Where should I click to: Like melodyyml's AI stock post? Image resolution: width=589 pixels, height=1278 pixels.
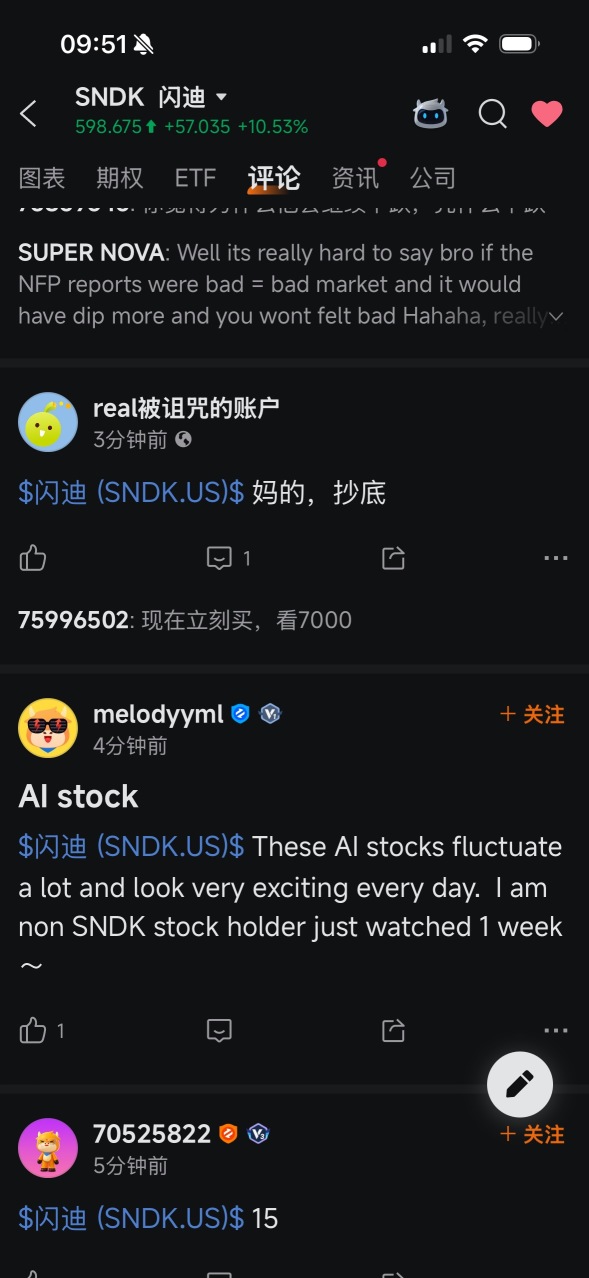(x=42, y=1030)
